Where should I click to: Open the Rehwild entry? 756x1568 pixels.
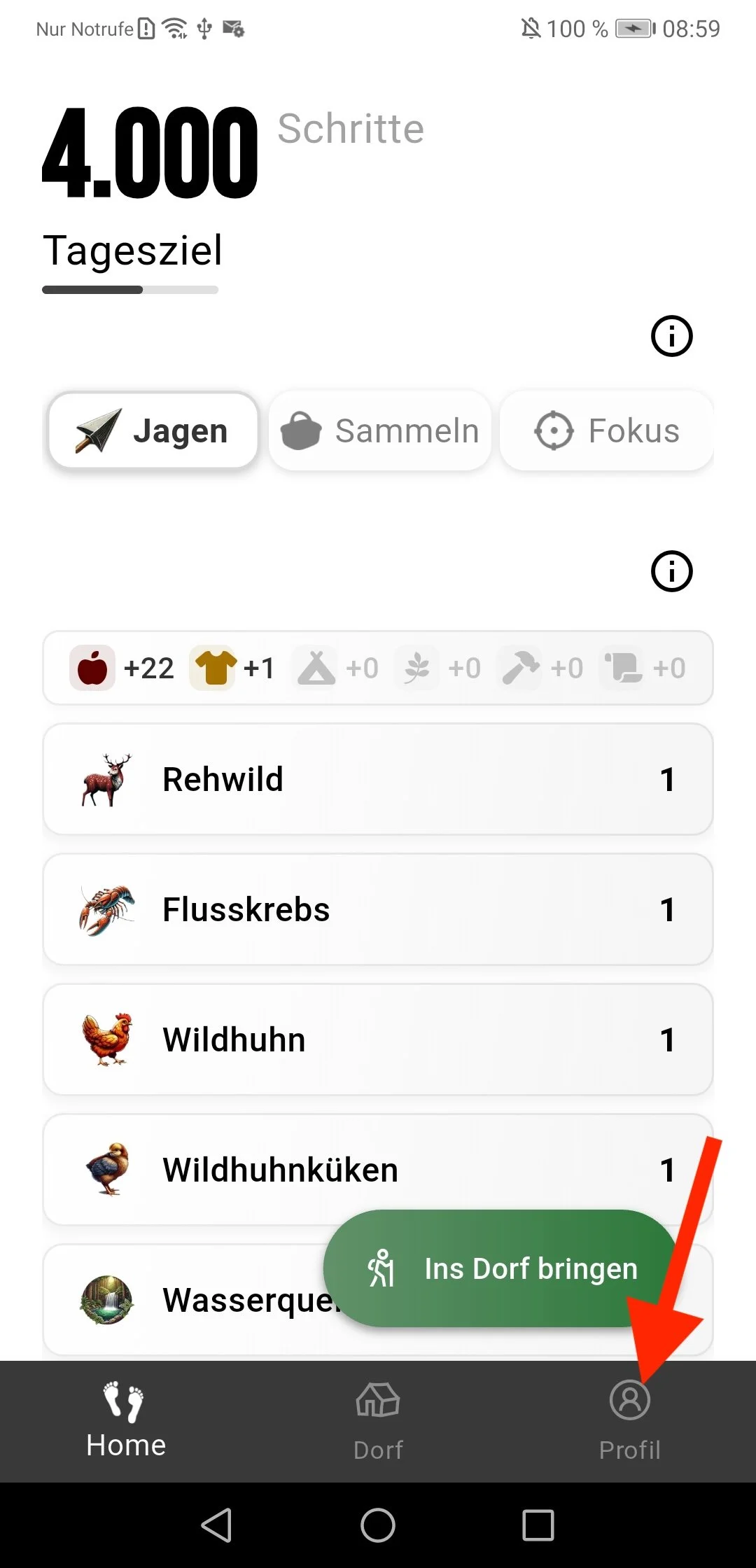pos(378,779)
